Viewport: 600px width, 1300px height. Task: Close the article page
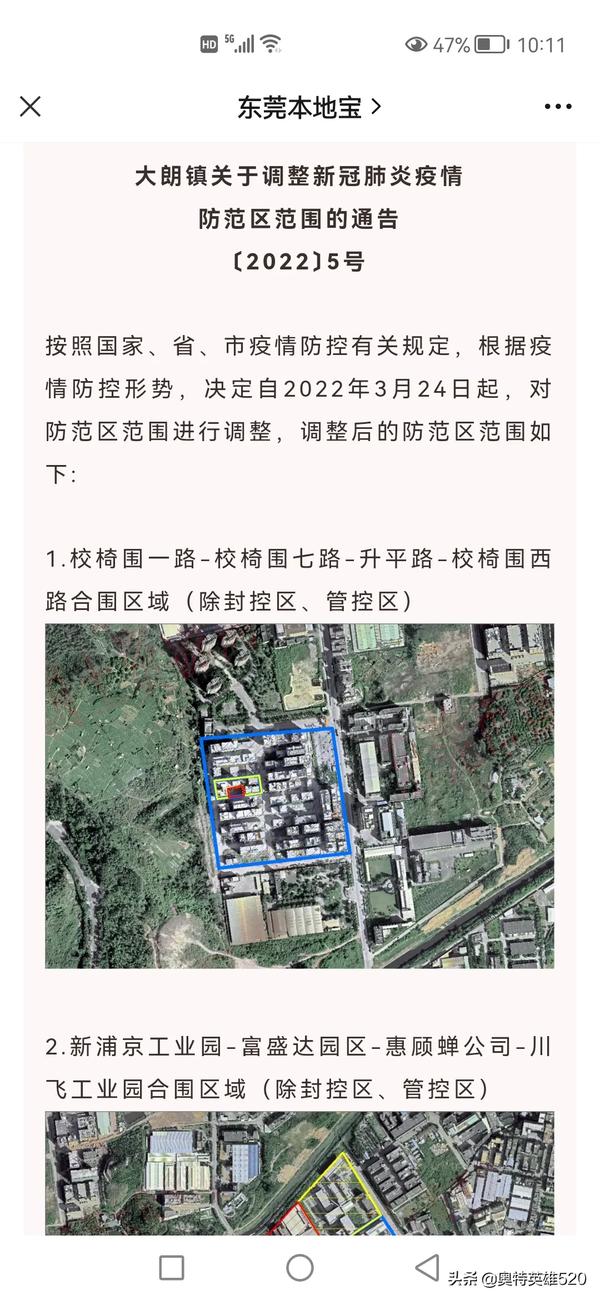tap(30, 106)
